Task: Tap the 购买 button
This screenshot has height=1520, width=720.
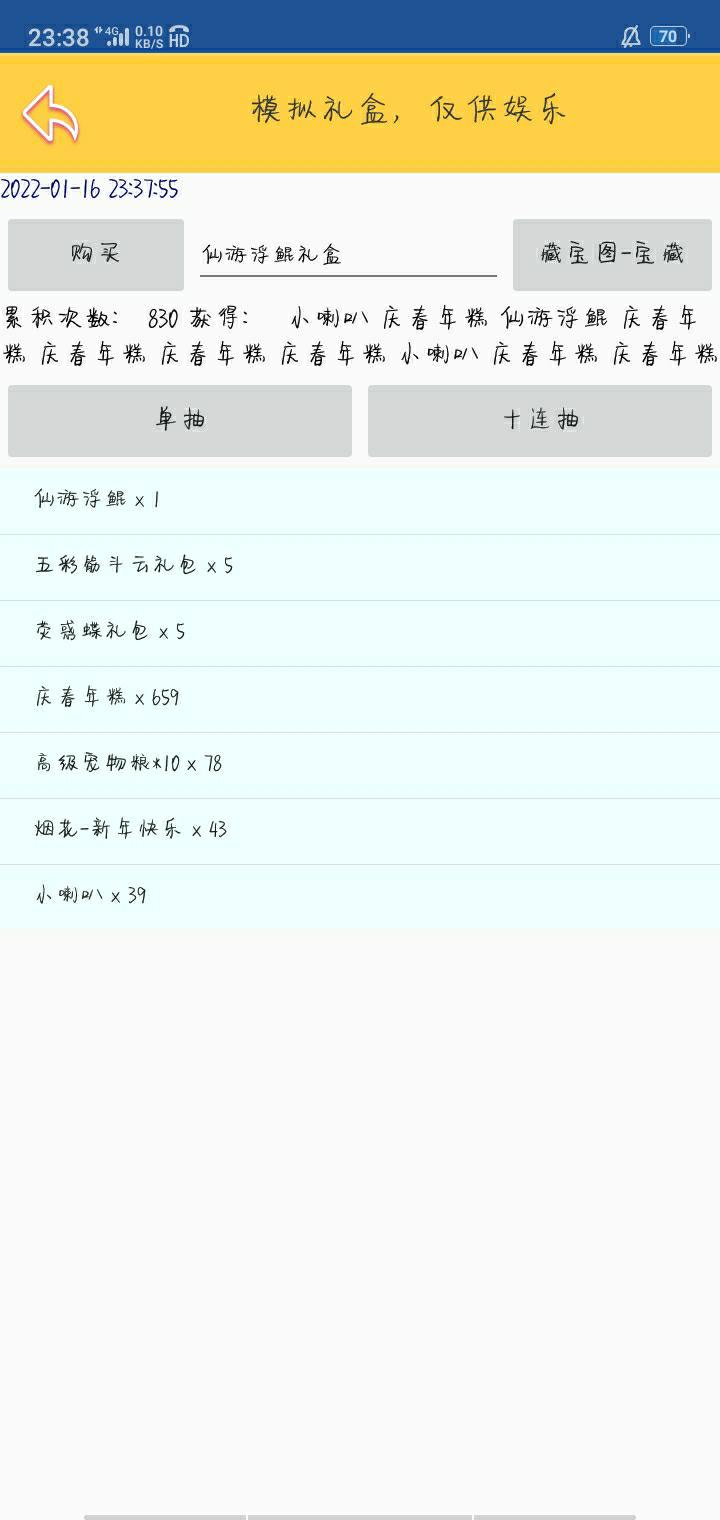Action: click(96, 255)
